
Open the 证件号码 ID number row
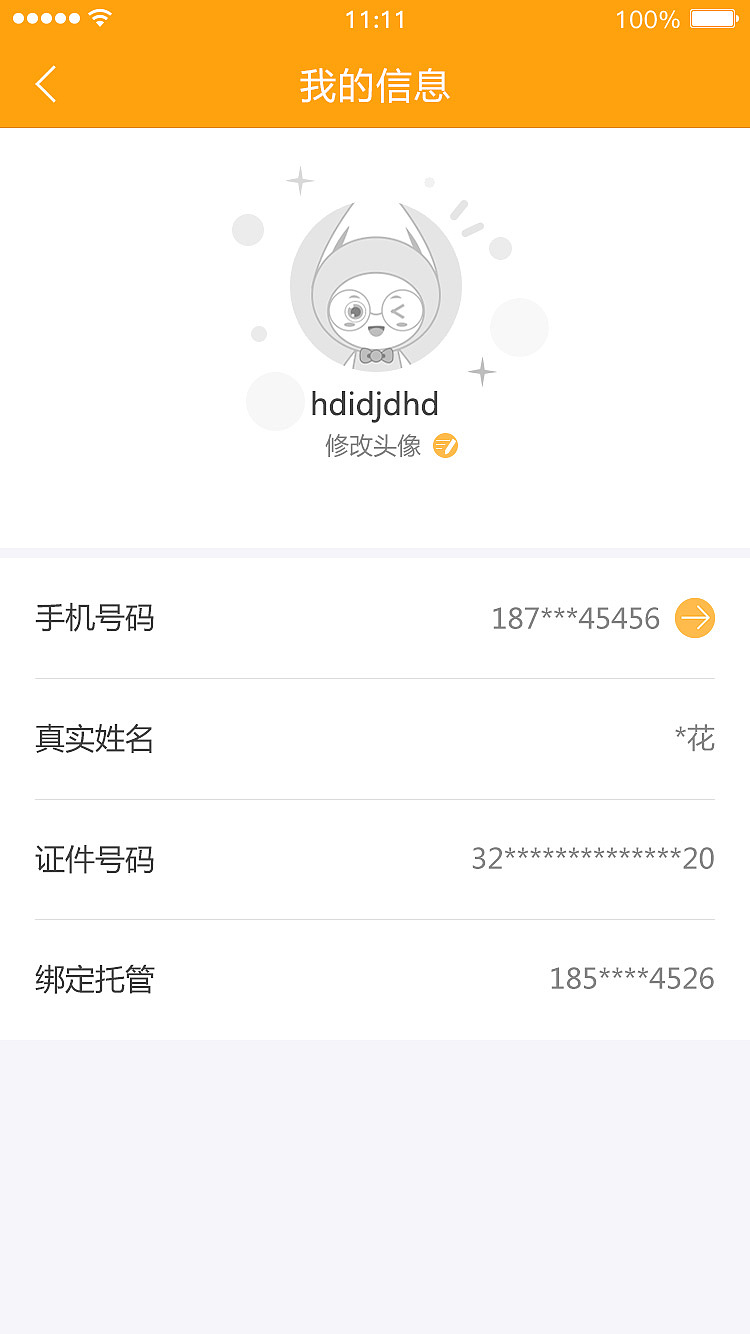point(375,858)
